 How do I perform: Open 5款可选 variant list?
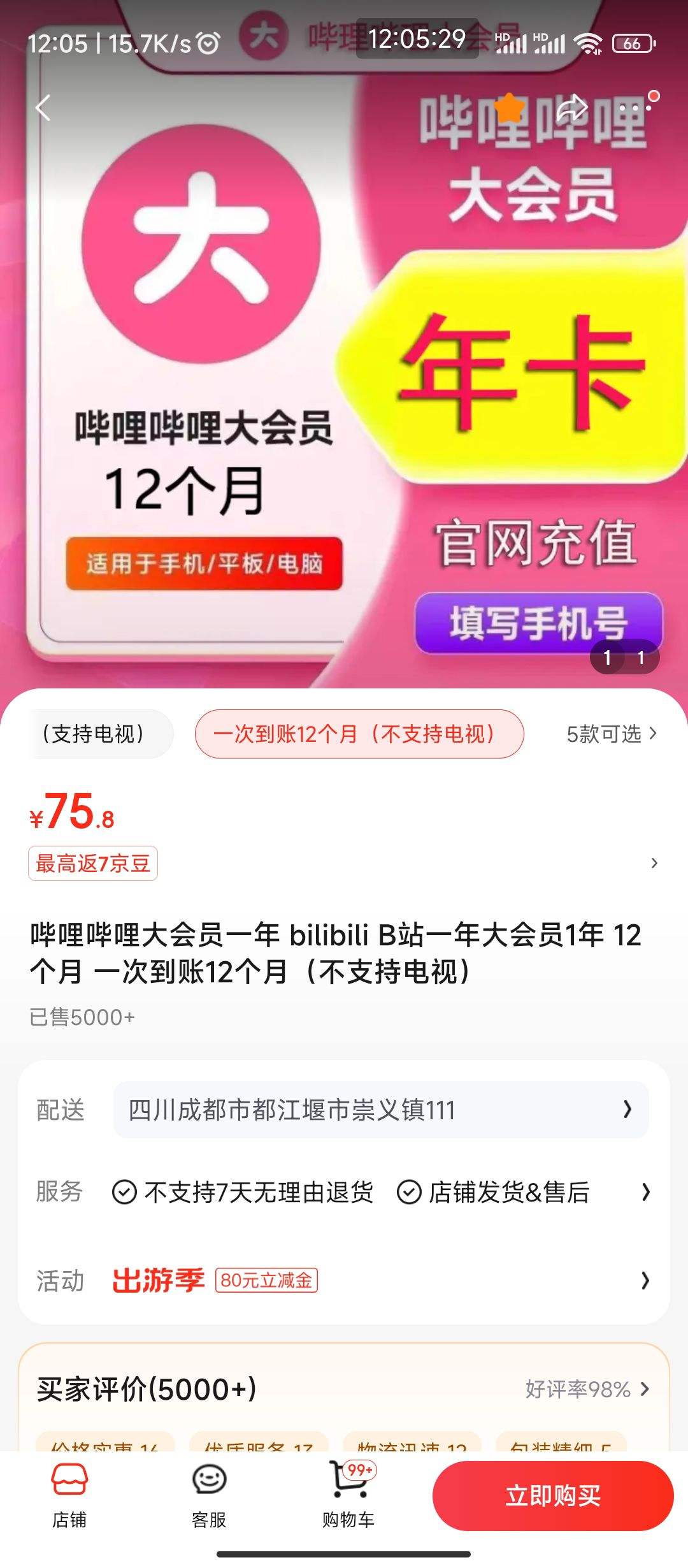pyautogui.click(x=610, y=734)
